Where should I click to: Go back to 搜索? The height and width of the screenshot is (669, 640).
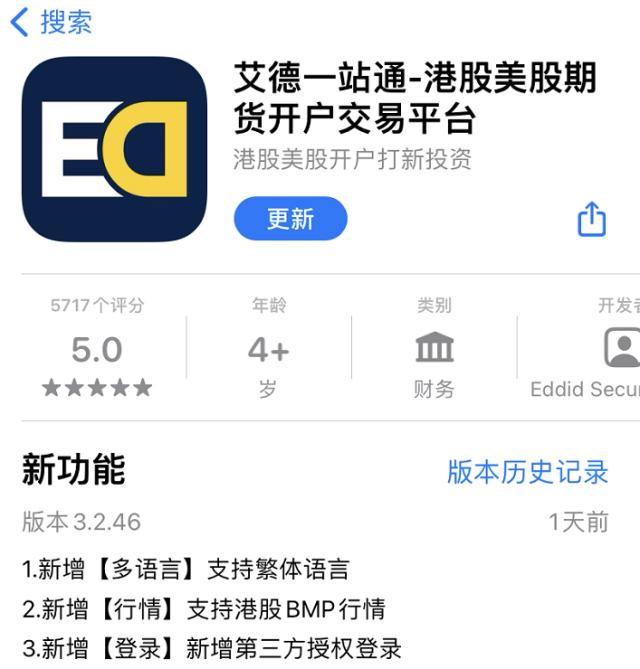(50, 22)
